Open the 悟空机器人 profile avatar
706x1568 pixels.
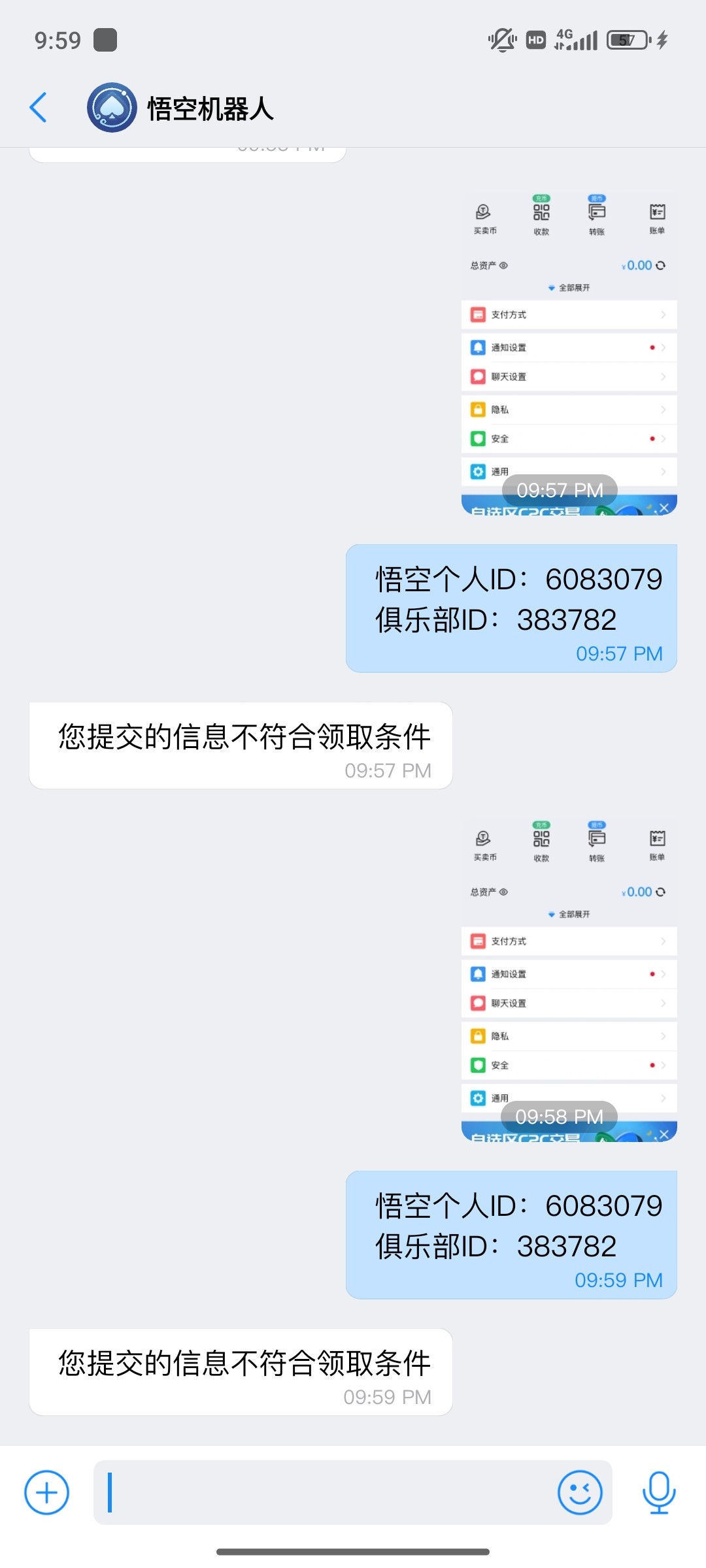click(112, 107)
